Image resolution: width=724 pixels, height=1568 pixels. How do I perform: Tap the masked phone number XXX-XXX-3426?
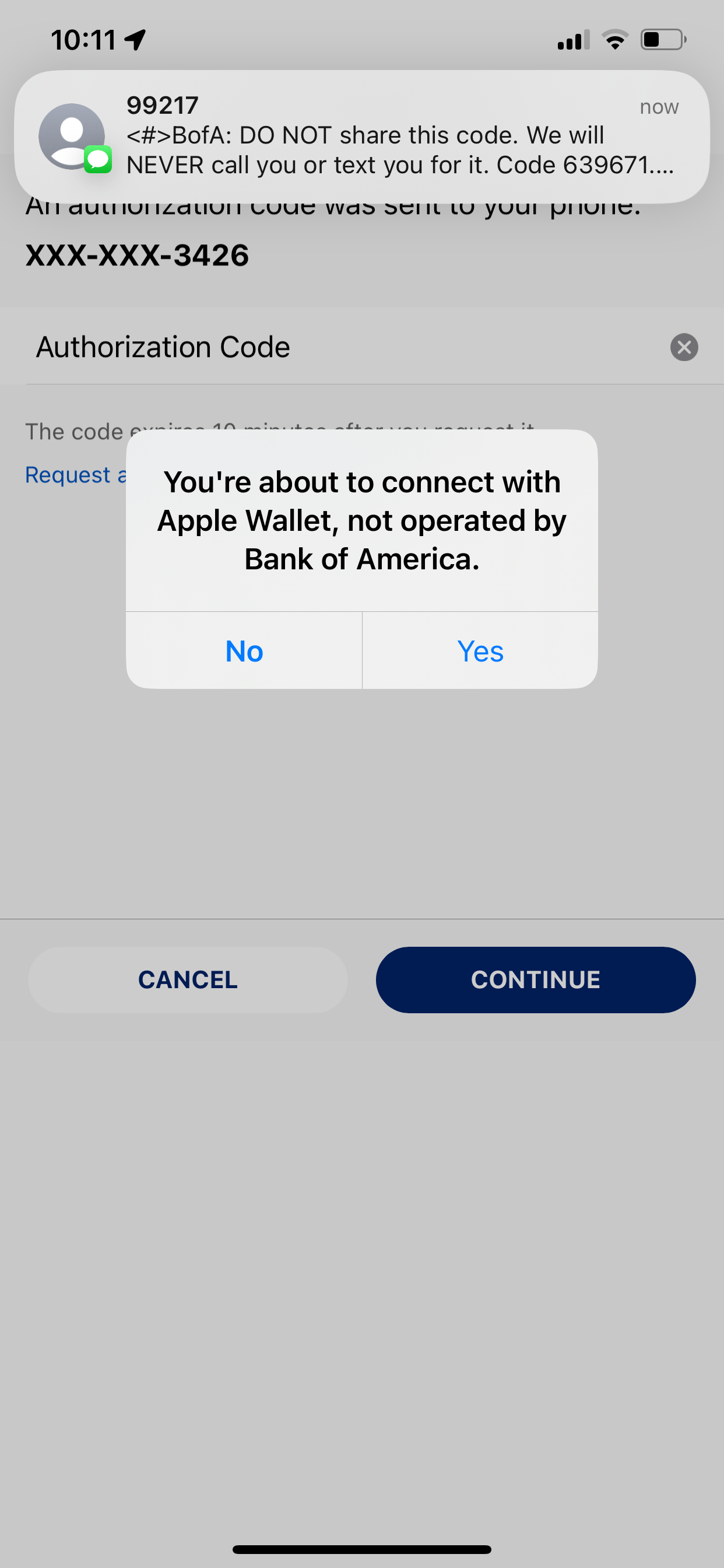coord(137,255)
